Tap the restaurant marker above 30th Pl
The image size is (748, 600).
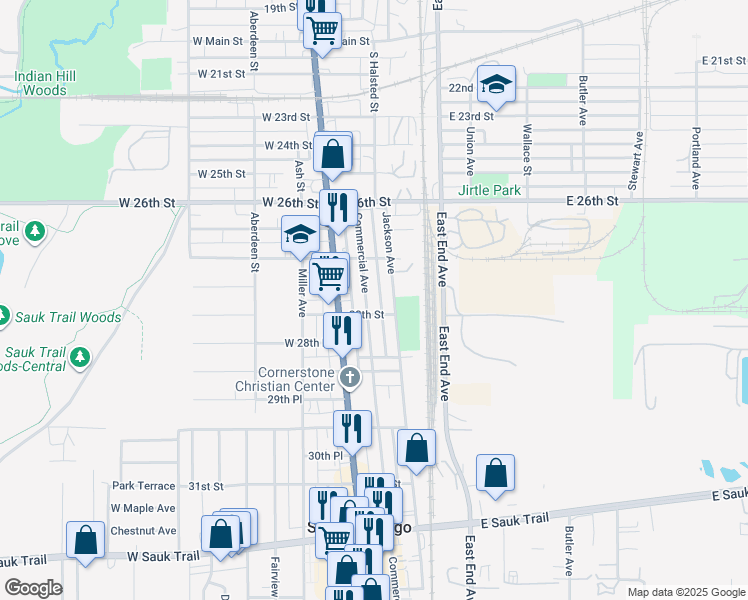[x=352, y=429]
